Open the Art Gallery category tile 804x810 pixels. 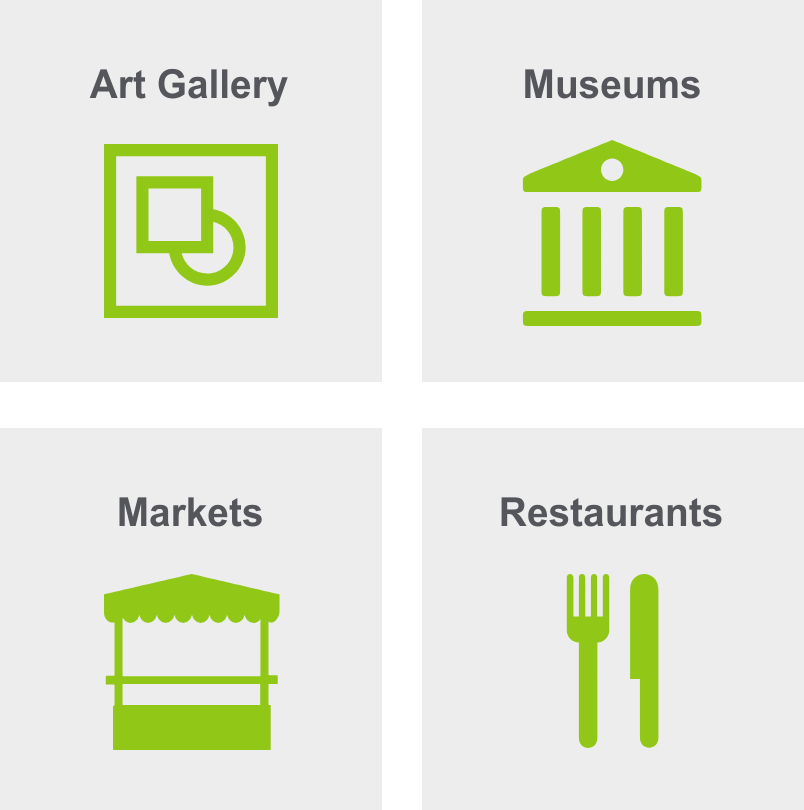point(190,200)
